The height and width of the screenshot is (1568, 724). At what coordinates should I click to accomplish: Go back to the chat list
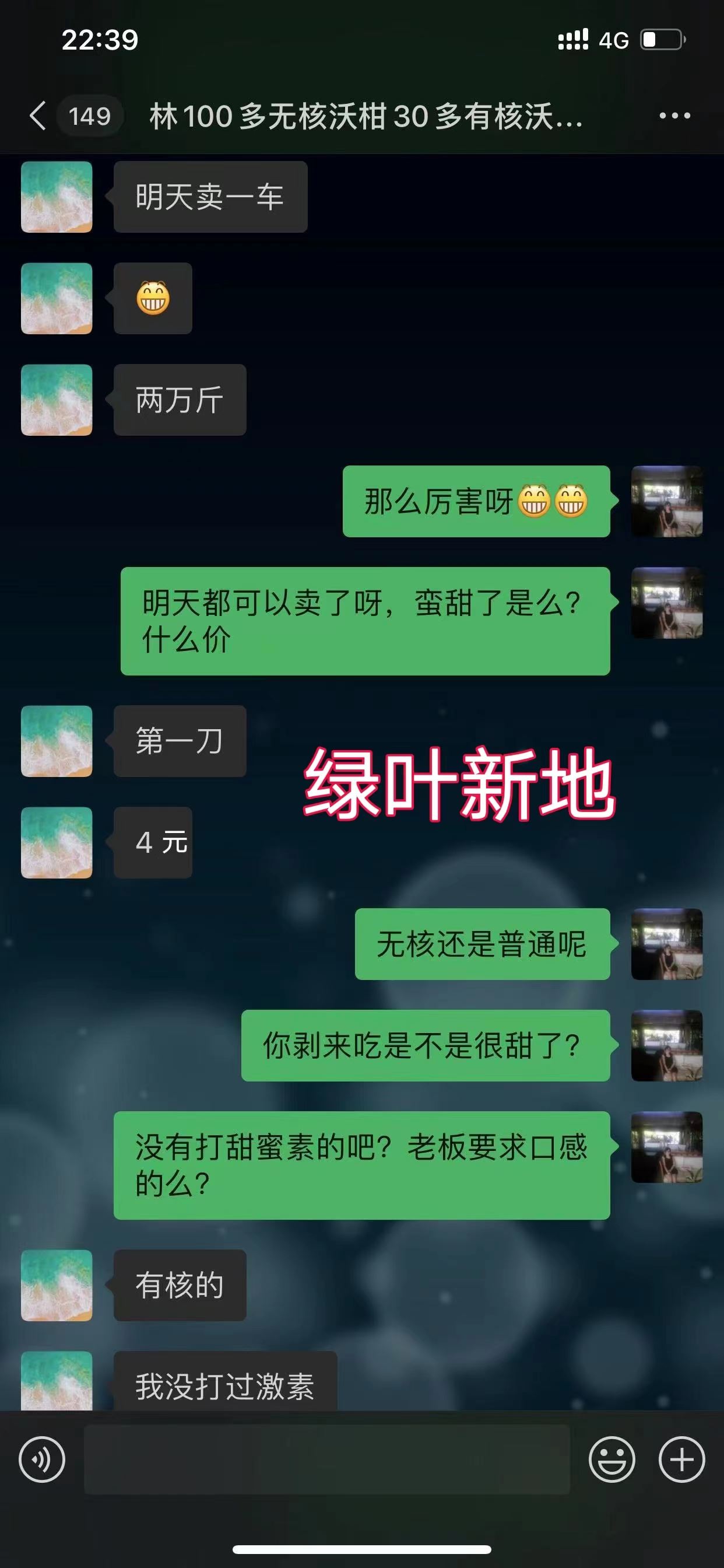pos(38,116)
